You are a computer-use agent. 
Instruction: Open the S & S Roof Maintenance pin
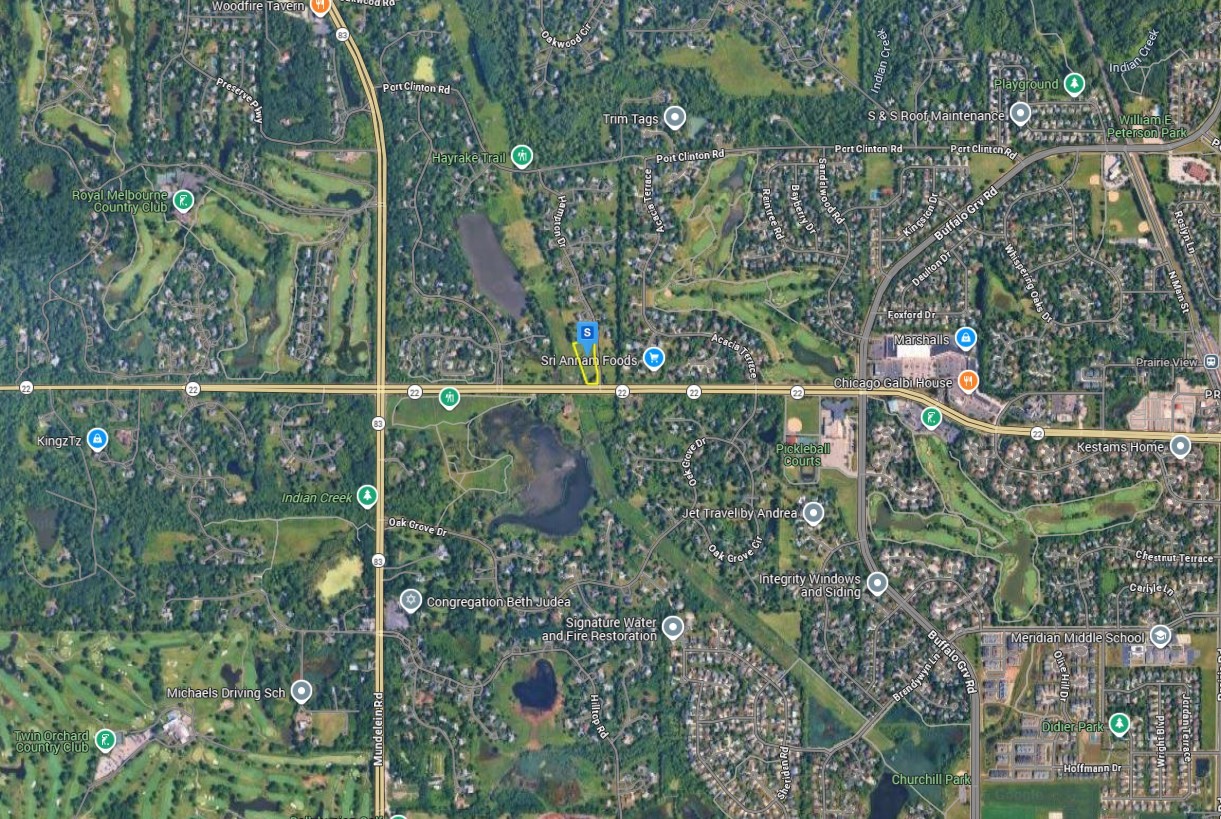click(1020, 114)
